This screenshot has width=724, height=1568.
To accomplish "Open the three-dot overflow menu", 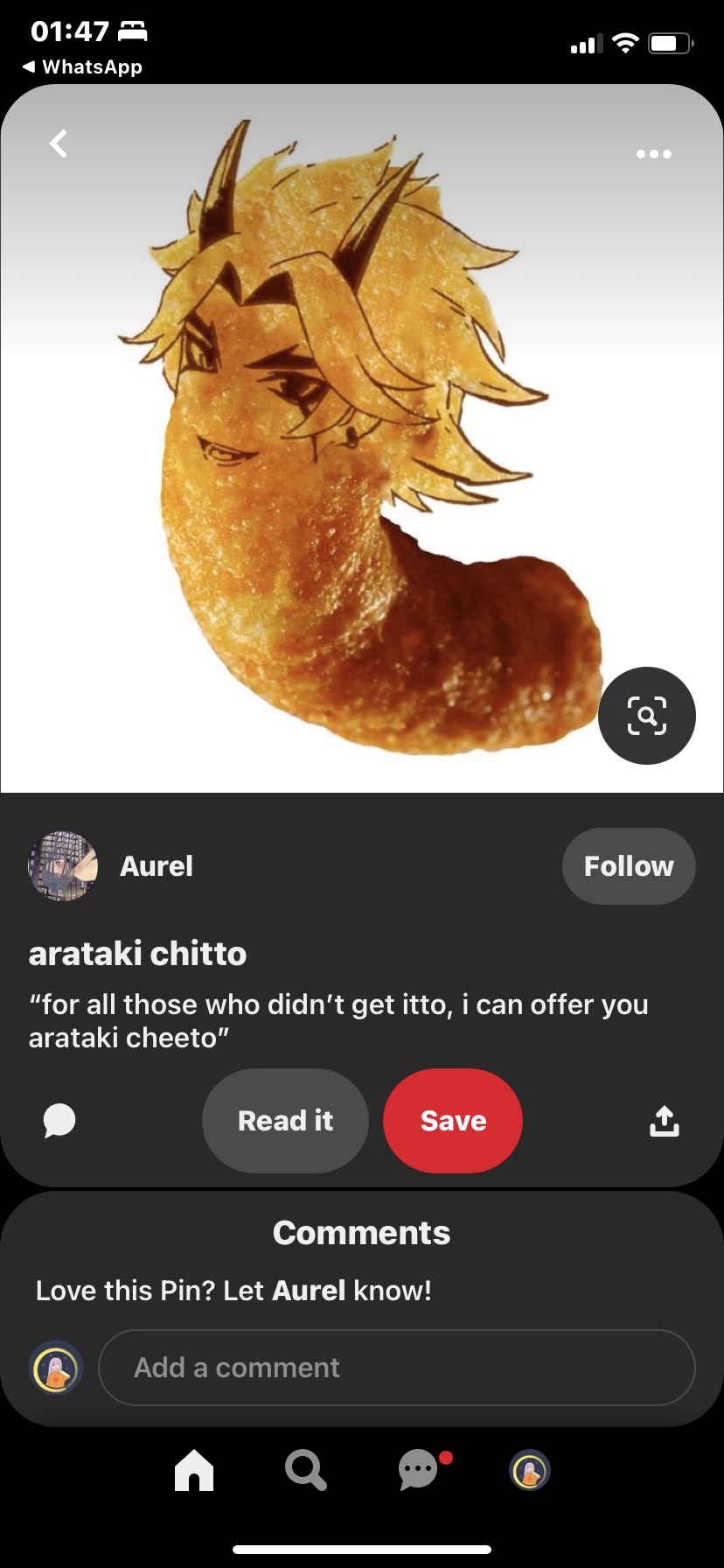I will click(653, 154).
